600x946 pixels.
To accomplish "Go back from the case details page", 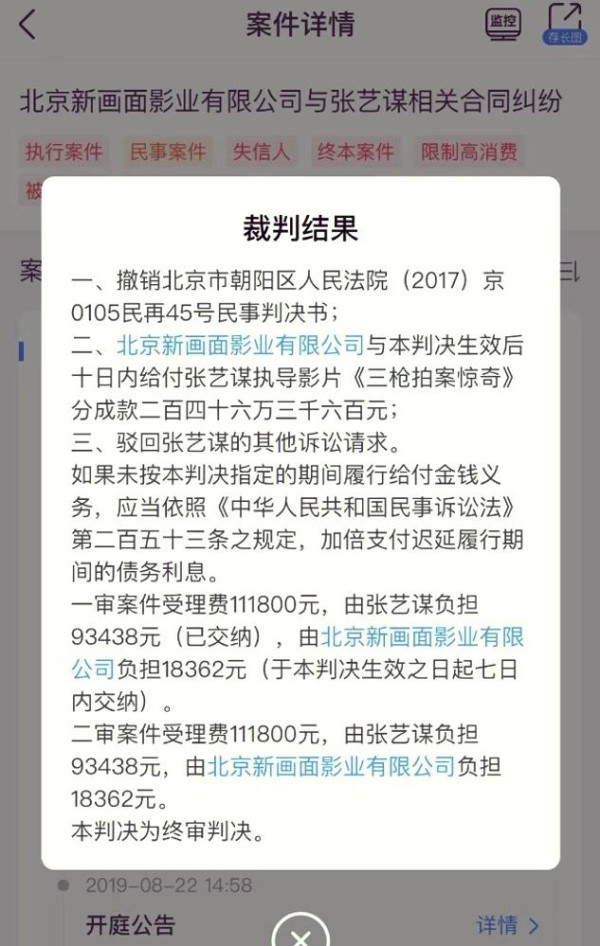I will (x=28, y=24).
